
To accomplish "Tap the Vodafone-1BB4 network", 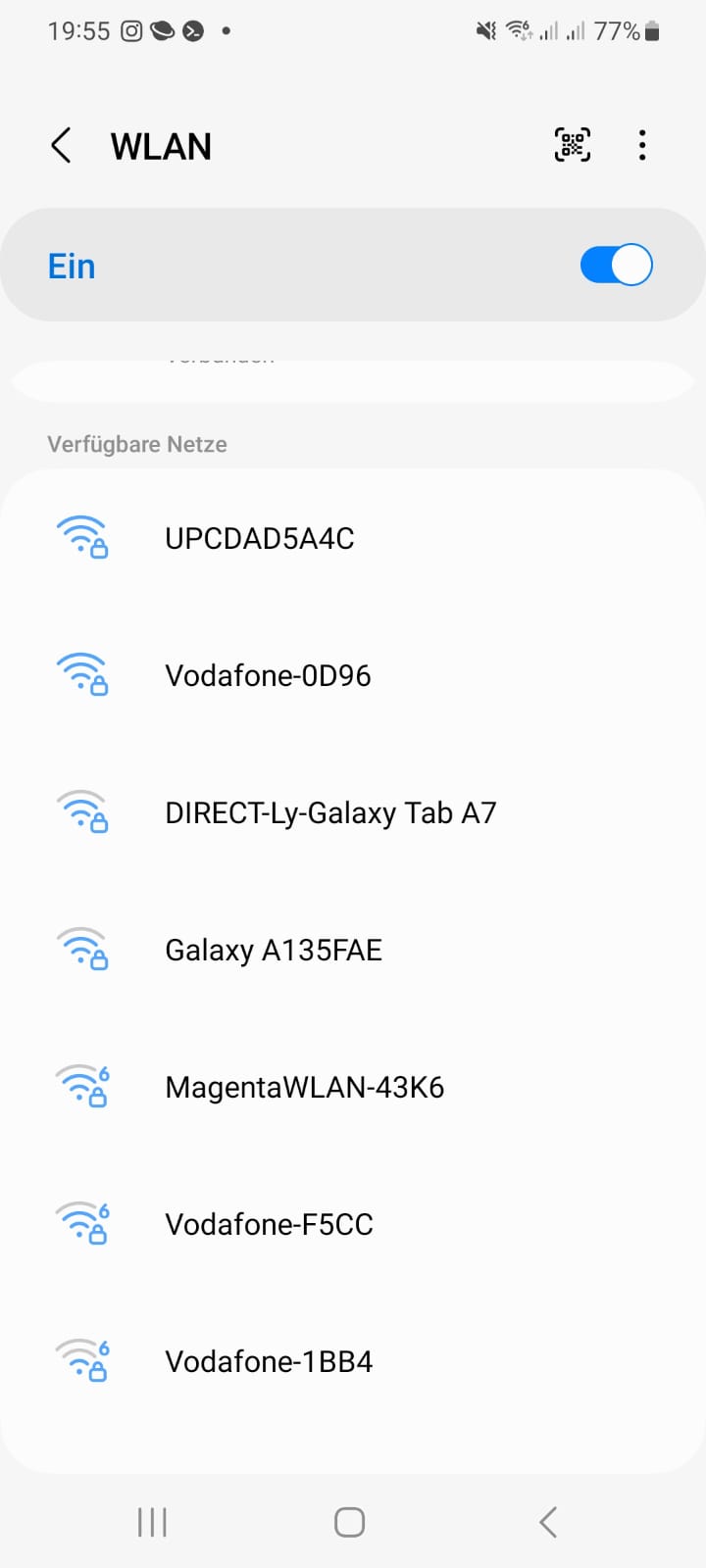I will click(269, 1361).
